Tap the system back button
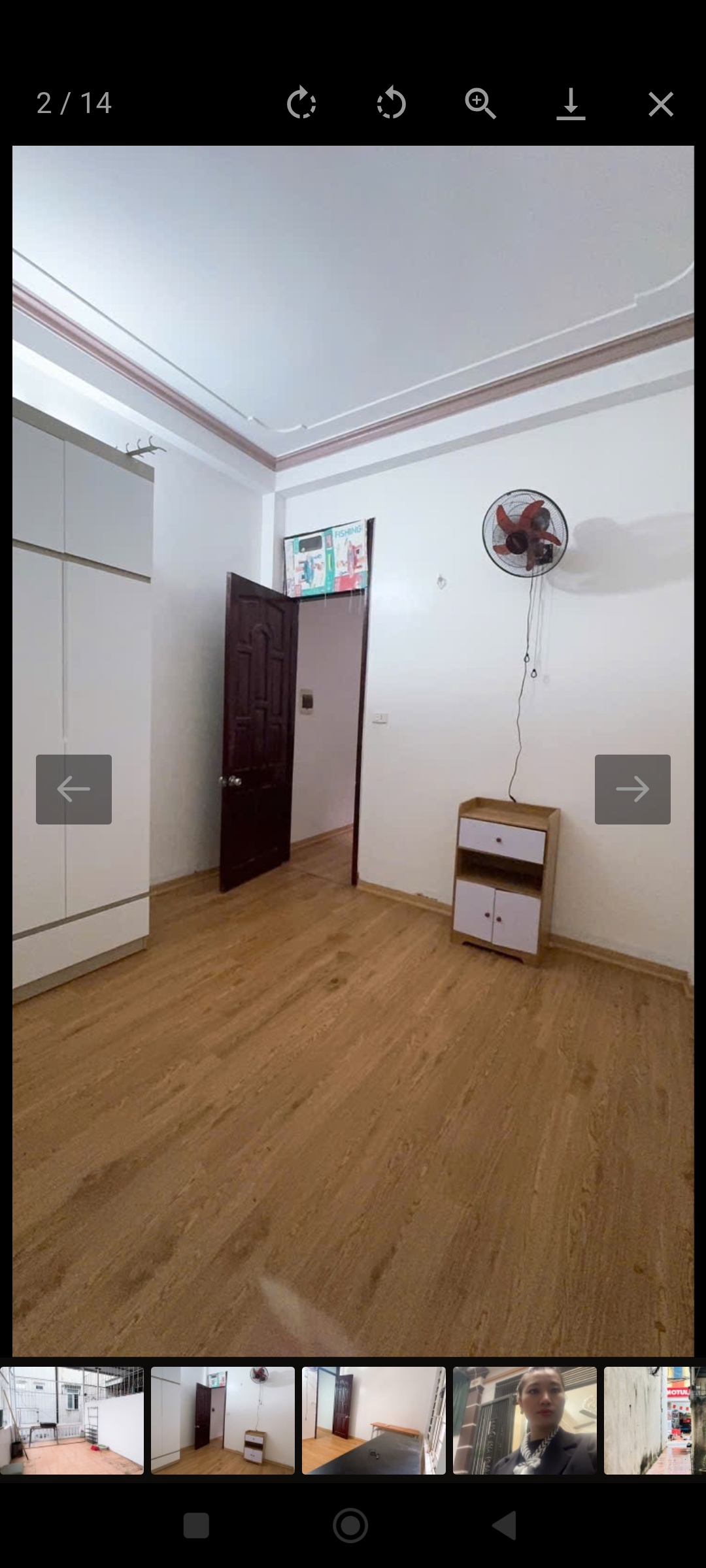The image size is (706, 1568). [x=504, y=1526]
